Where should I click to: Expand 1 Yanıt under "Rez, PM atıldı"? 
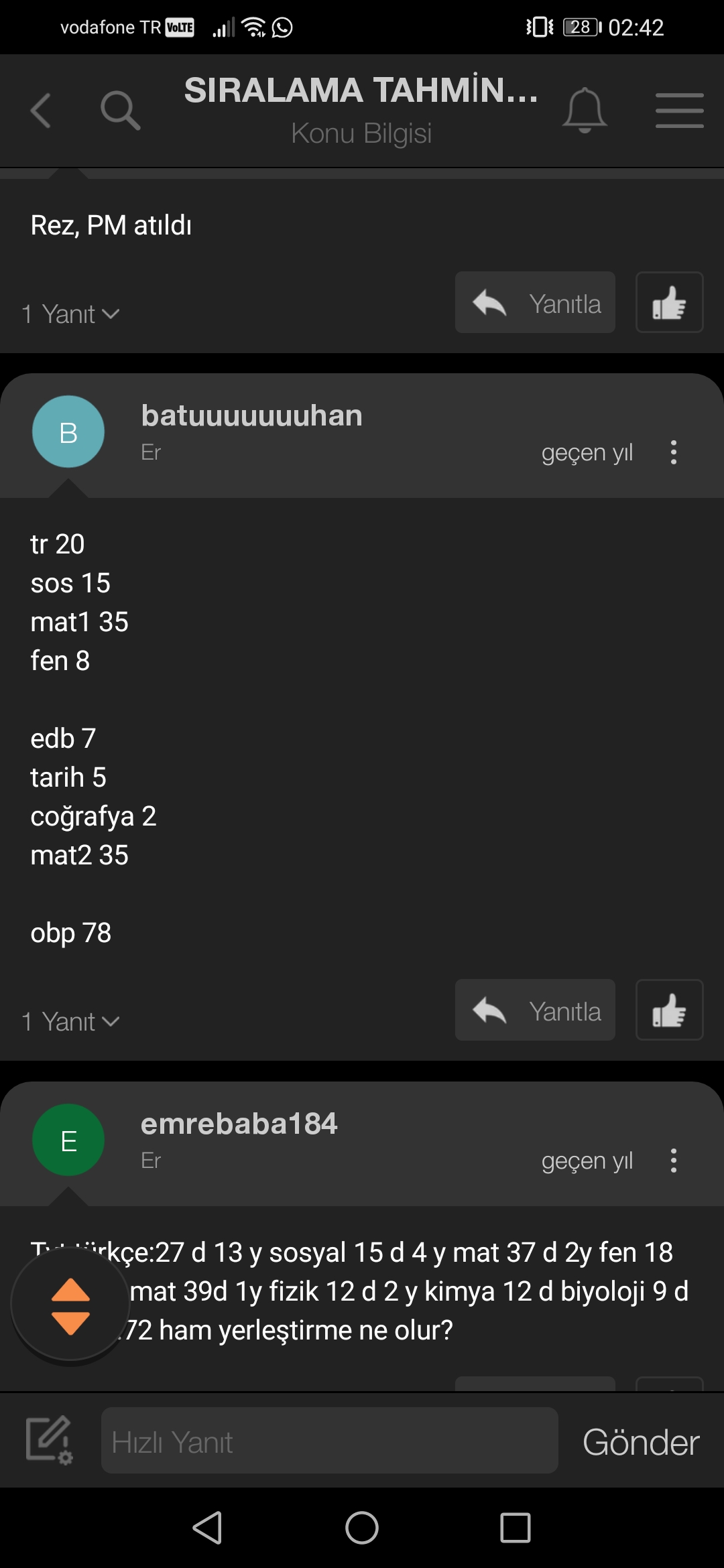tap(70, 314)
